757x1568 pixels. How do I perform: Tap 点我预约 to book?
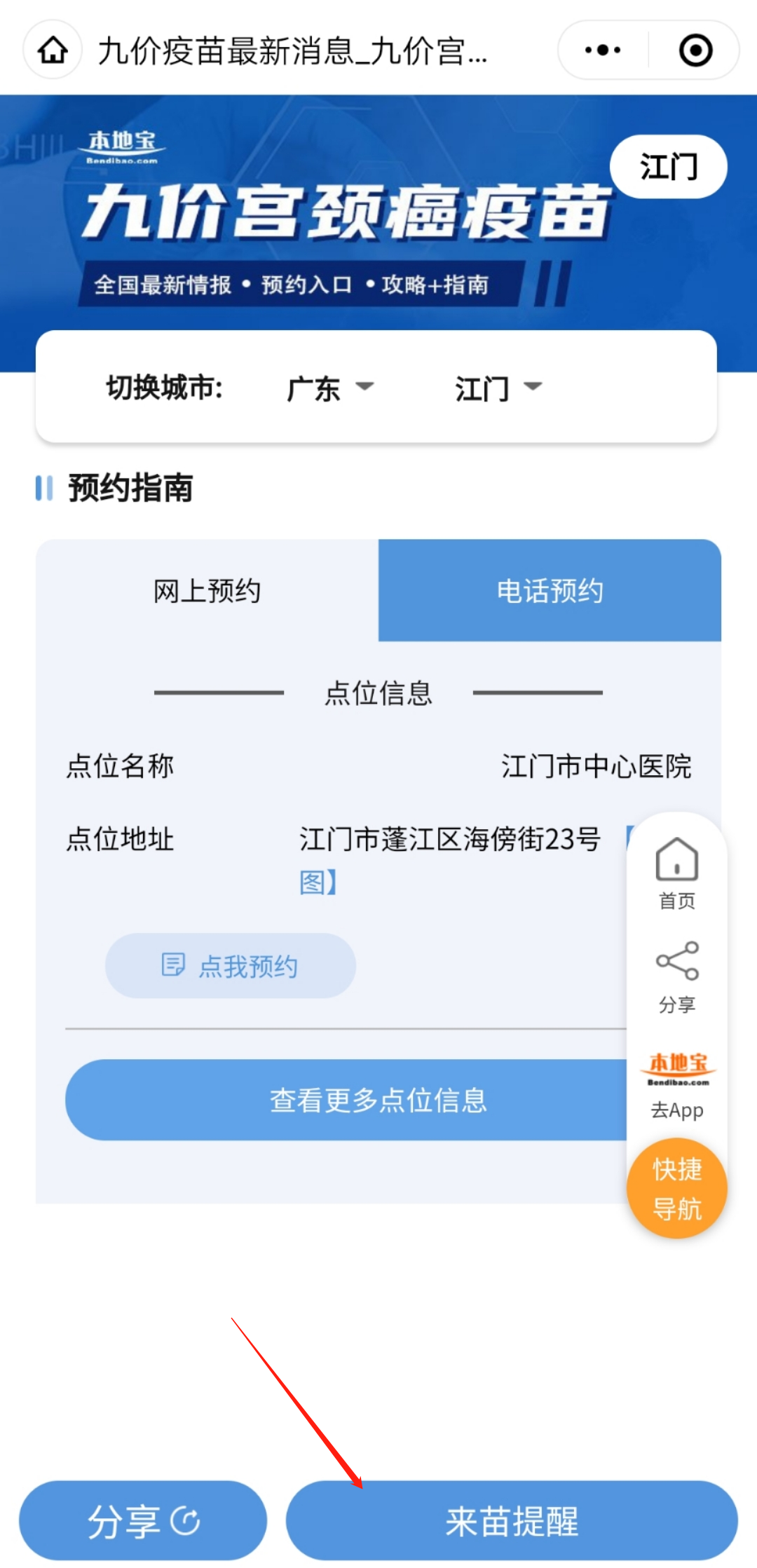(x=230, y=966)
